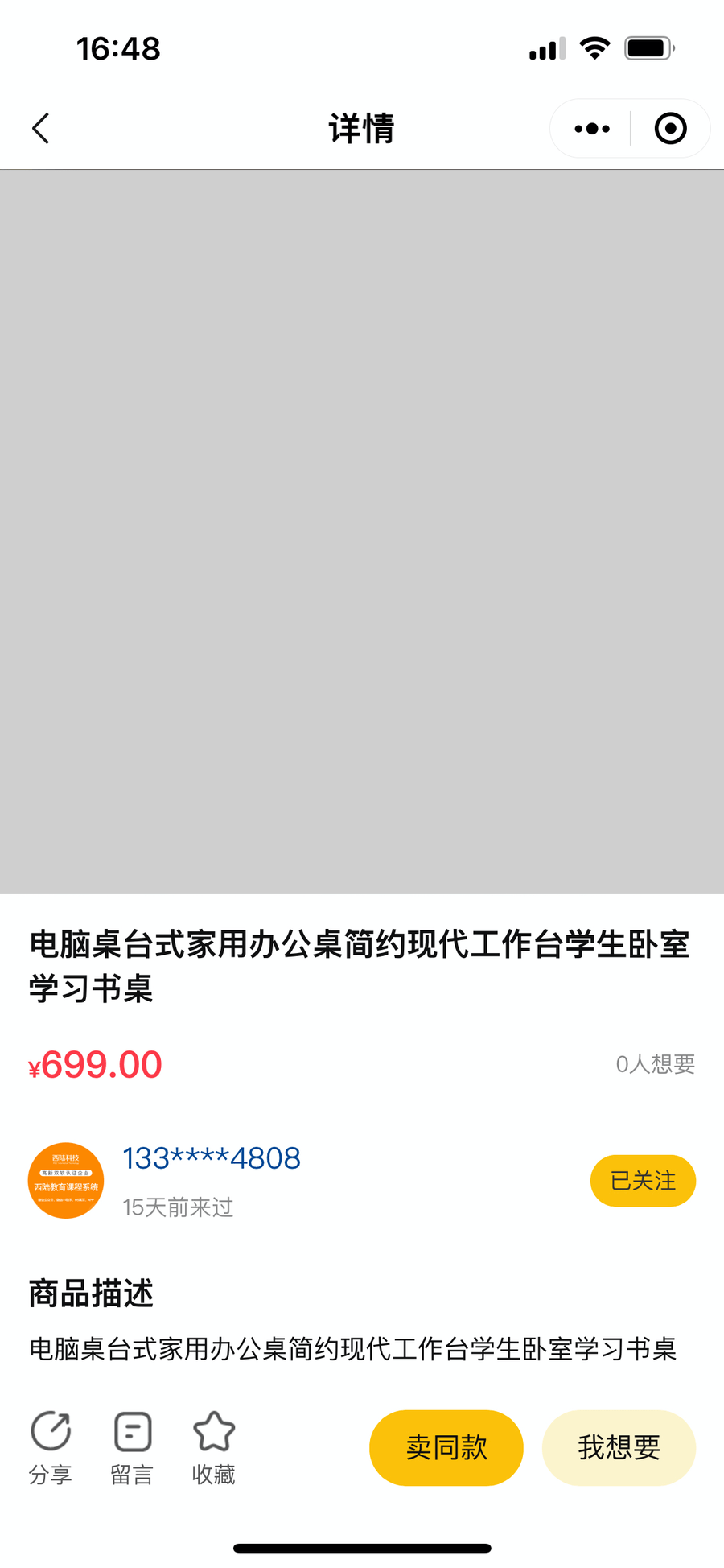The image size is (724, 1568).
Task: Open the mini-program more options dots icon
Action: (591, 127)
